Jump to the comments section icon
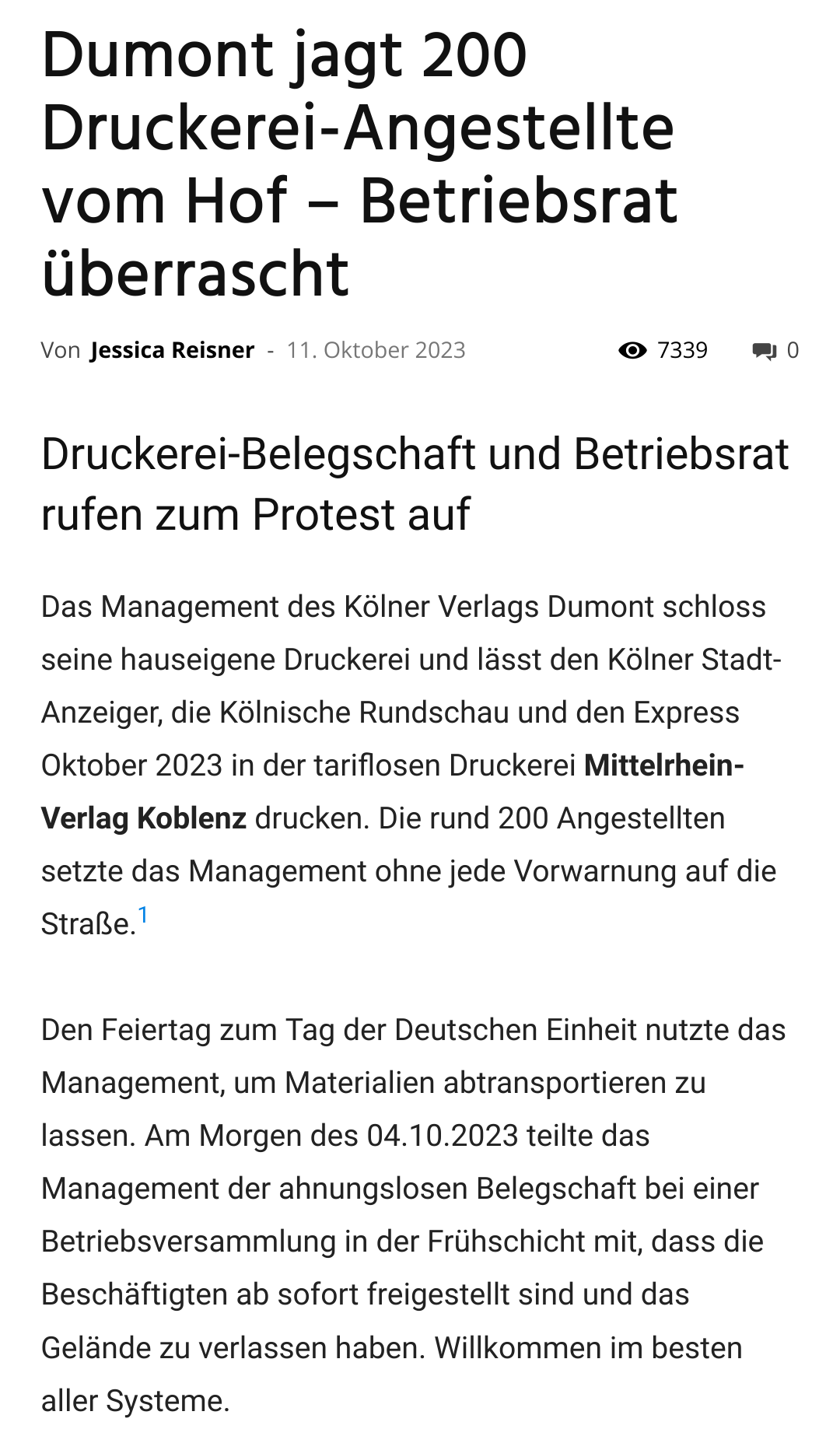This screenshot has height=1450, width=840. 764,351
